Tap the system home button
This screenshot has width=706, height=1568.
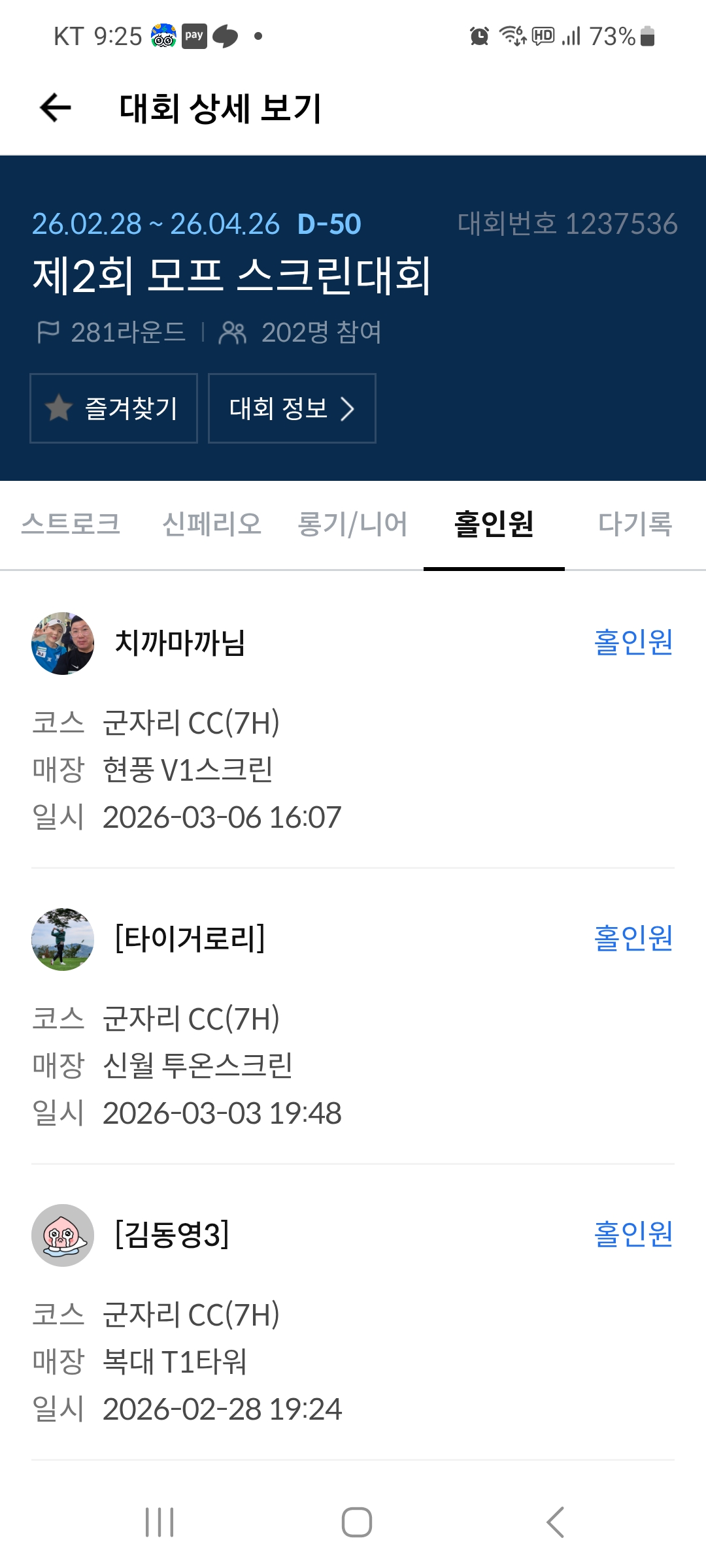357,1522
